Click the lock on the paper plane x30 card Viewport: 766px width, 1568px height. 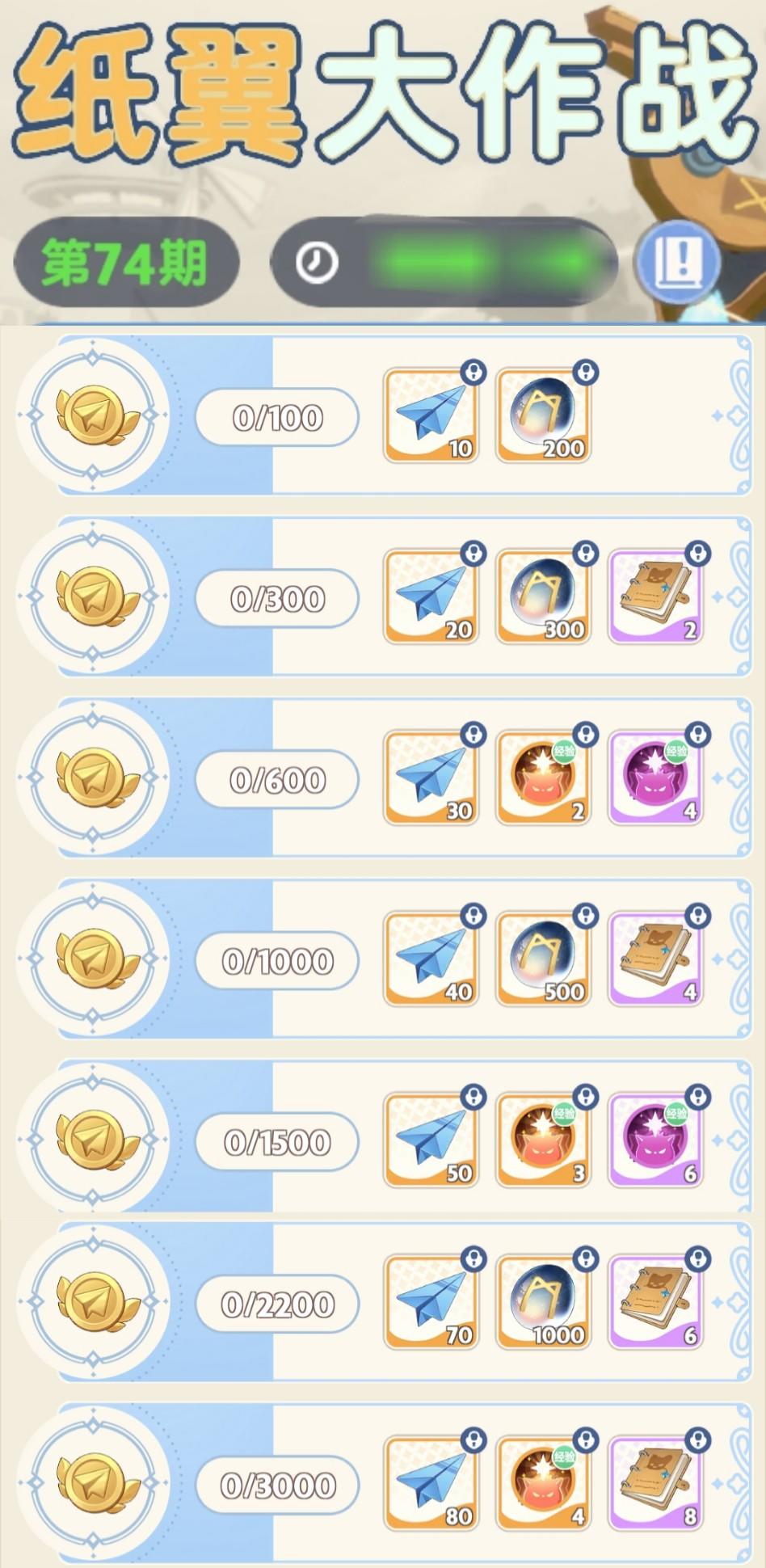[x=473, y=734]
